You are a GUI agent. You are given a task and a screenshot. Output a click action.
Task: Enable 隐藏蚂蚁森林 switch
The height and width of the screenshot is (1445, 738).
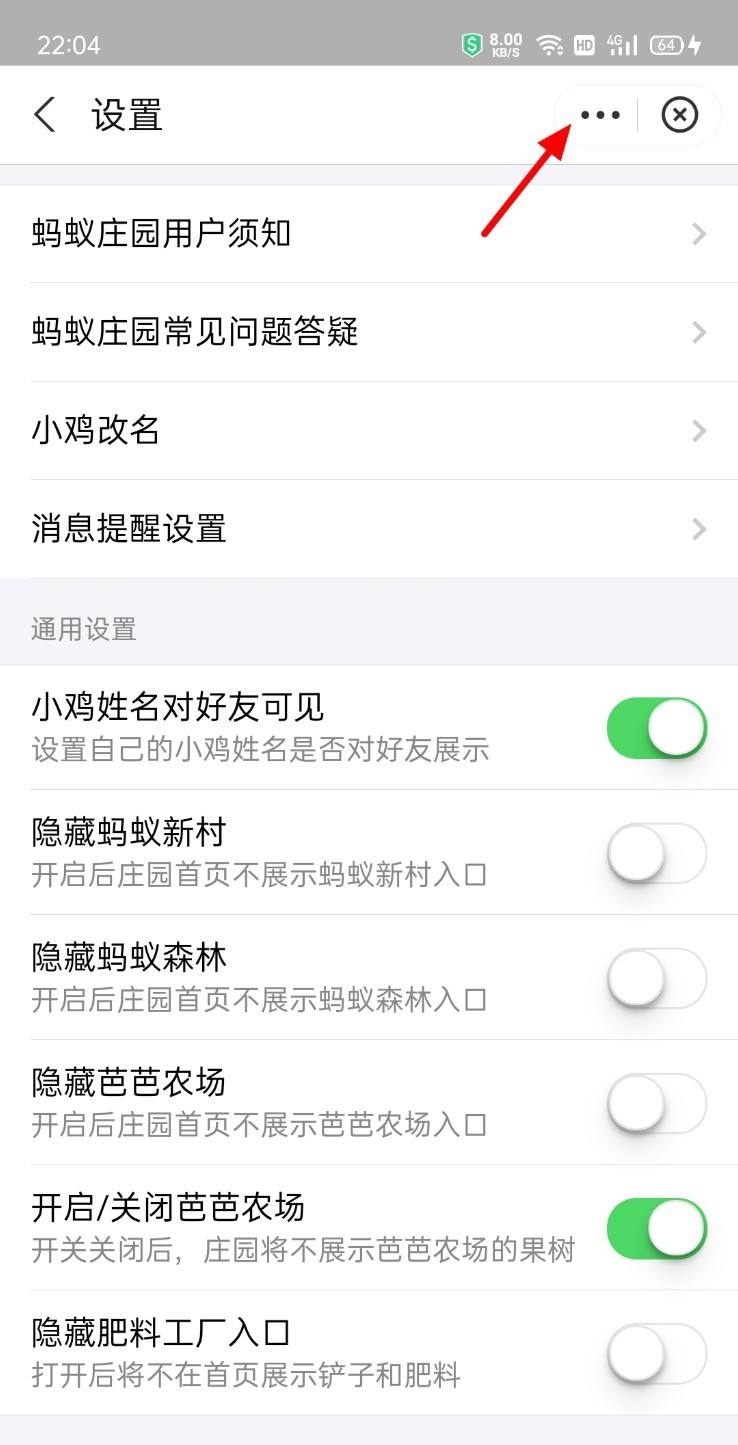pos(657,978)
